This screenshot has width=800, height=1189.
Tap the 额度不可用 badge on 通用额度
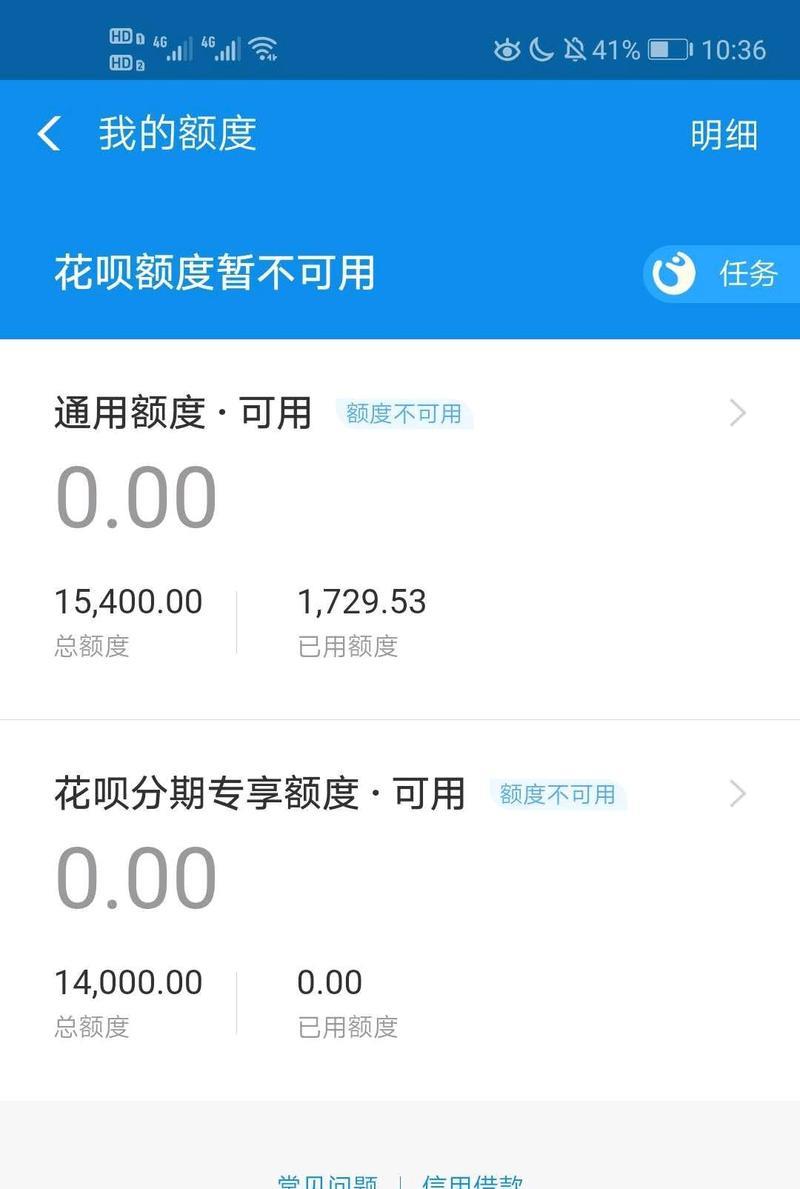(404, 413)
